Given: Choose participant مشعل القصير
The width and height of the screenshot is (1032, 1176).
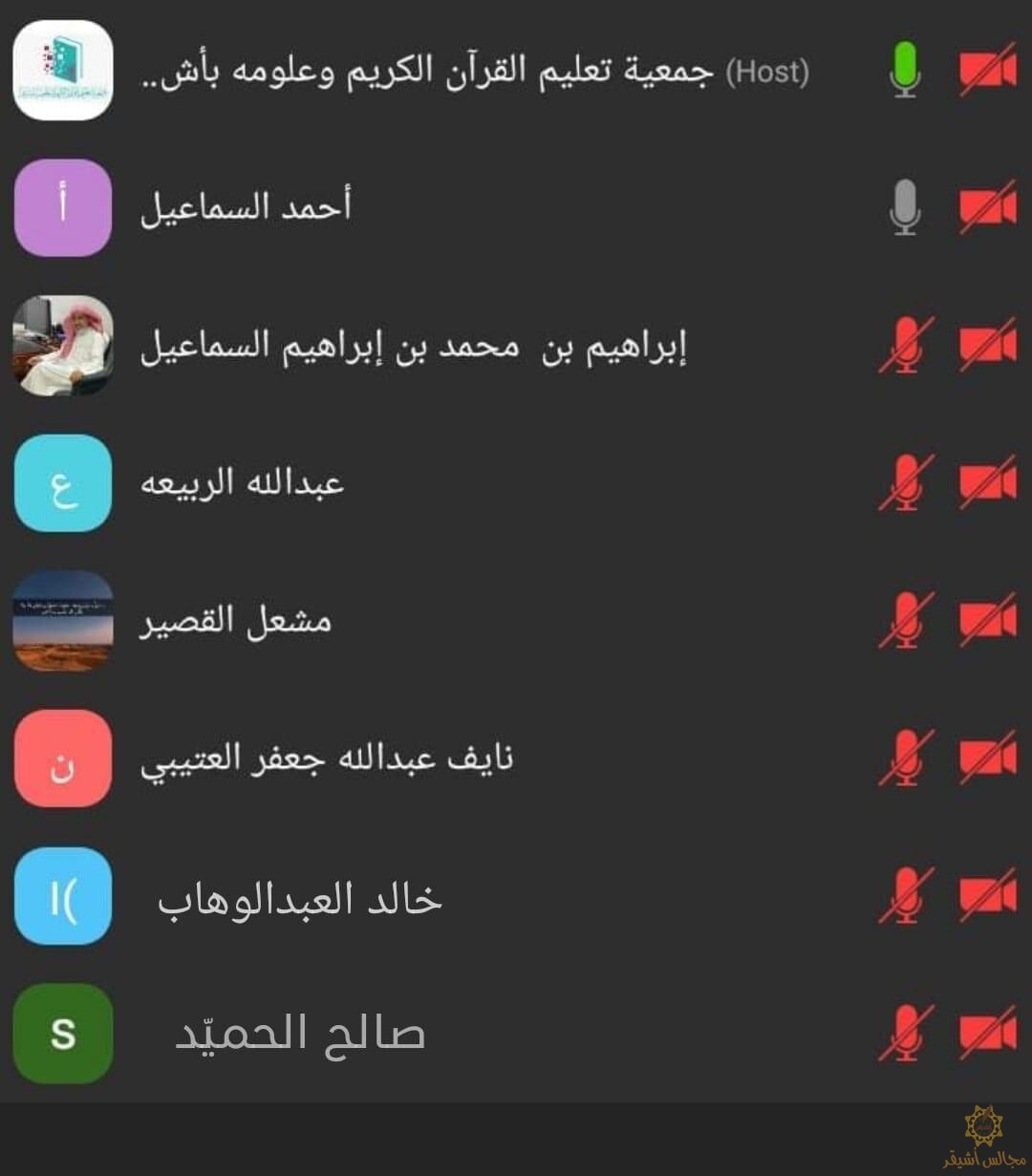Looking at the screenshot, I should tap(236, 621).
